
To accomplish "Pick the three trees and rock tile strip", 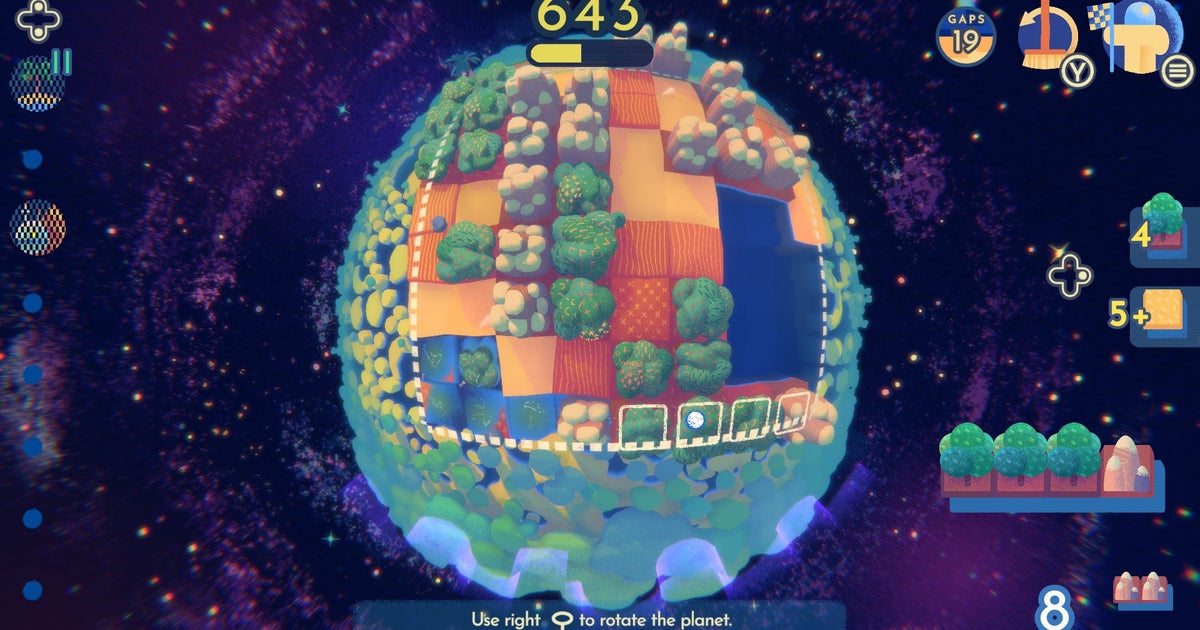I will pos(1045,466).
